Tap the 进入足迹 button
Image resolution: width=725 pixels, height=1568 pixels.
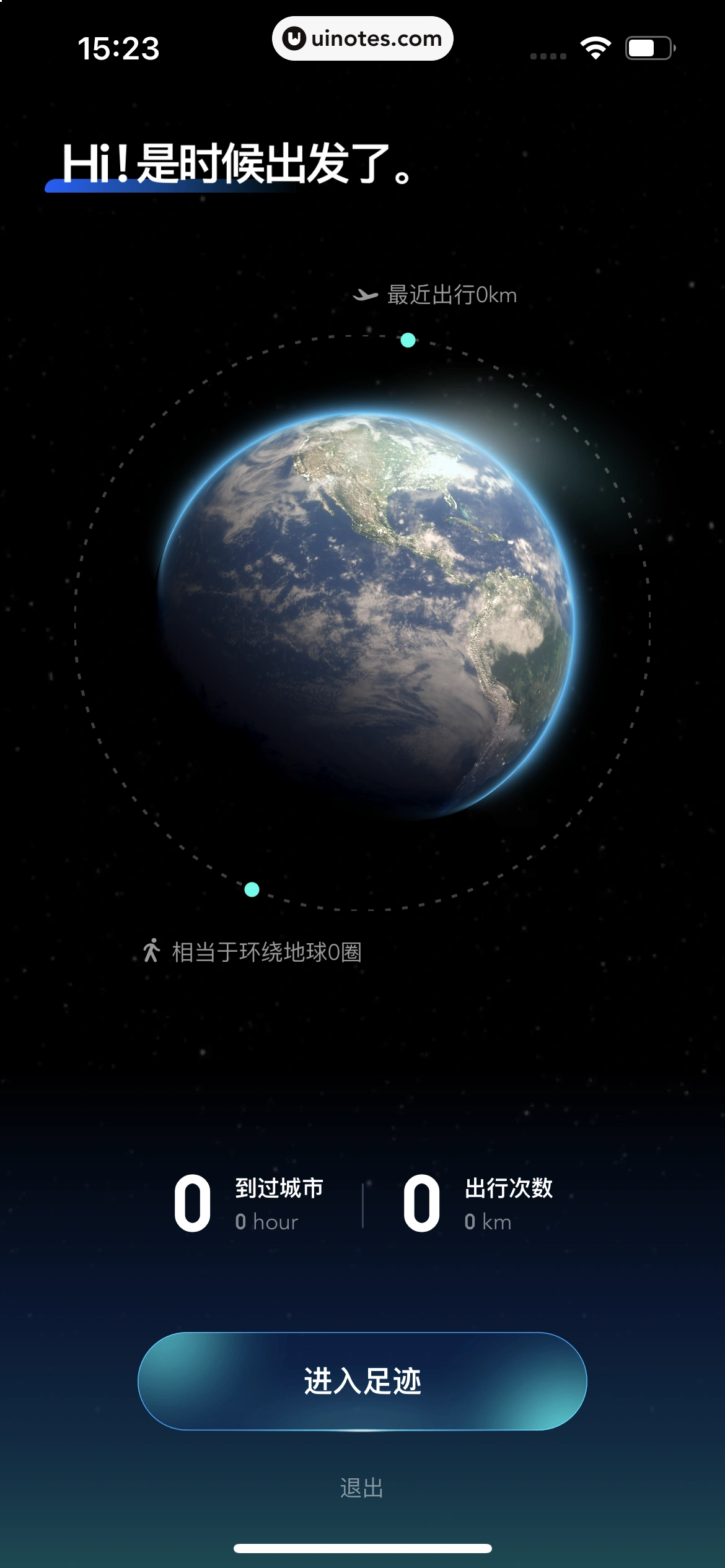[x=362, y=1381]
